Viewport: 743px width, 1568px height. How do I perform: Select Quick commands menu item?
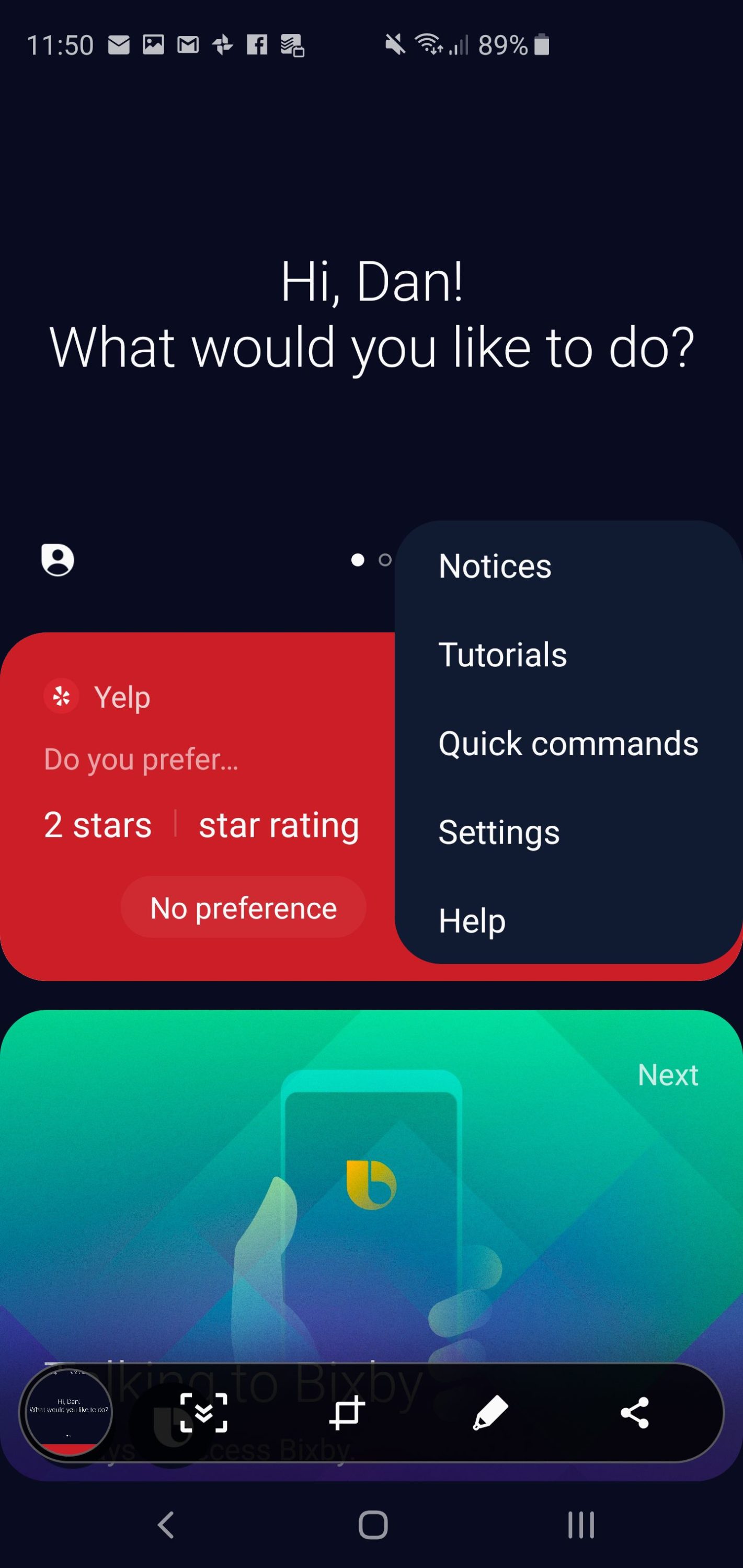coord(568,743)
